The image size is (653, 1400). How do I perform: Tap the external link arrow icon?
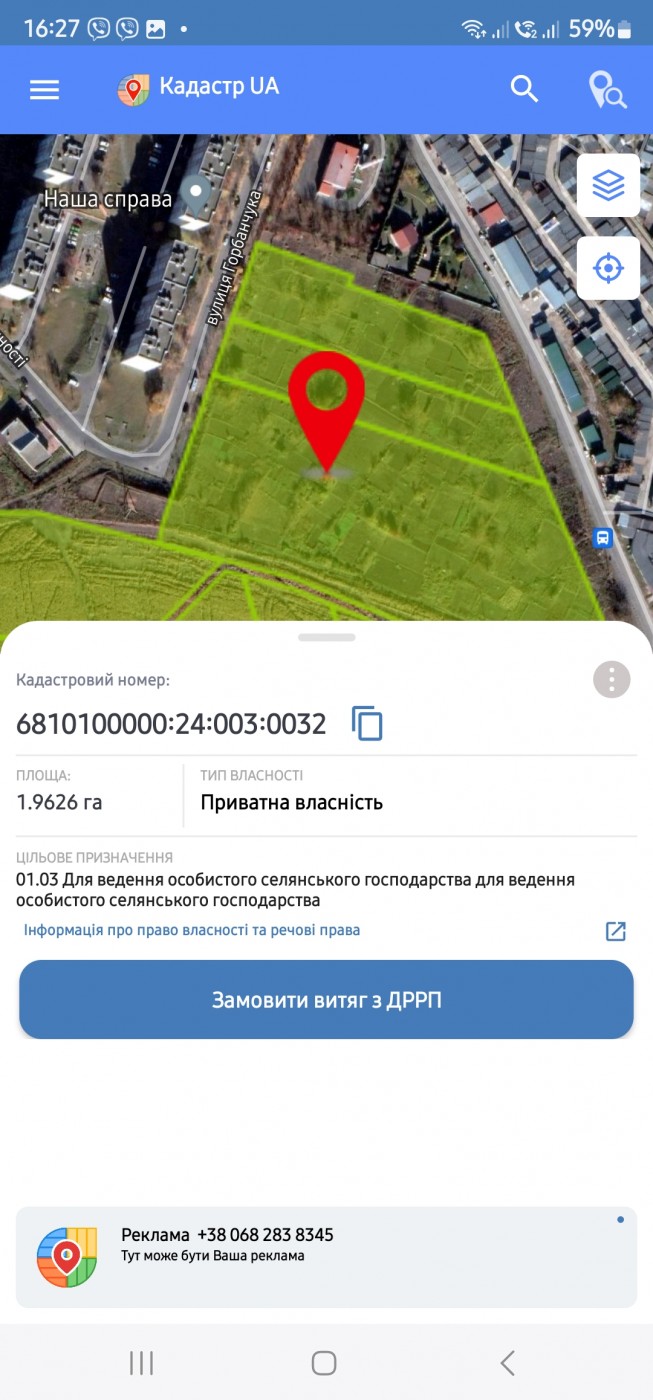point(616,931)
